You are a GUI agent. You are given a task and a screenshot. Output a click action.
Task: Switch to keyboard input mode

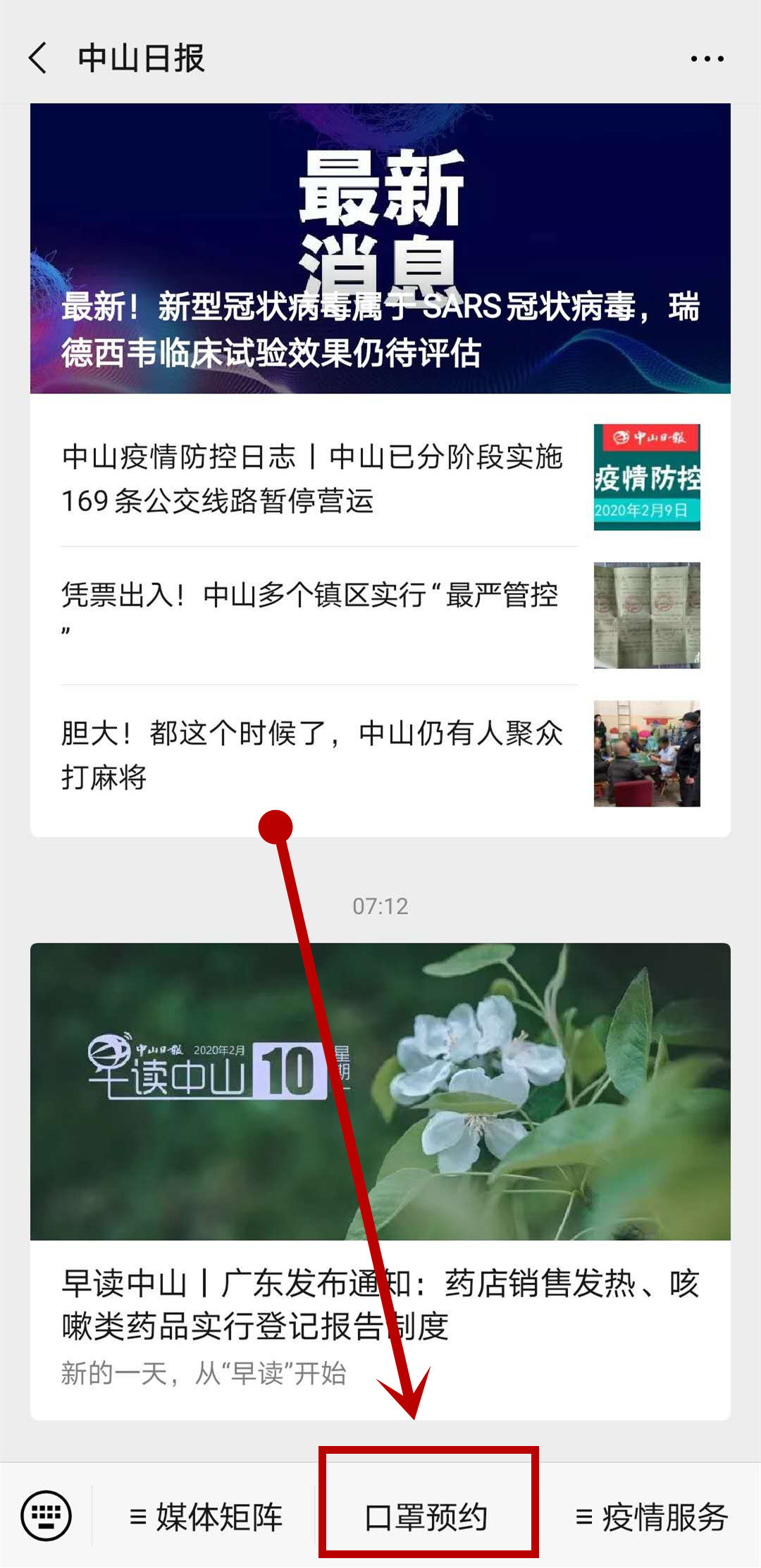click(x=46, y=1516)
